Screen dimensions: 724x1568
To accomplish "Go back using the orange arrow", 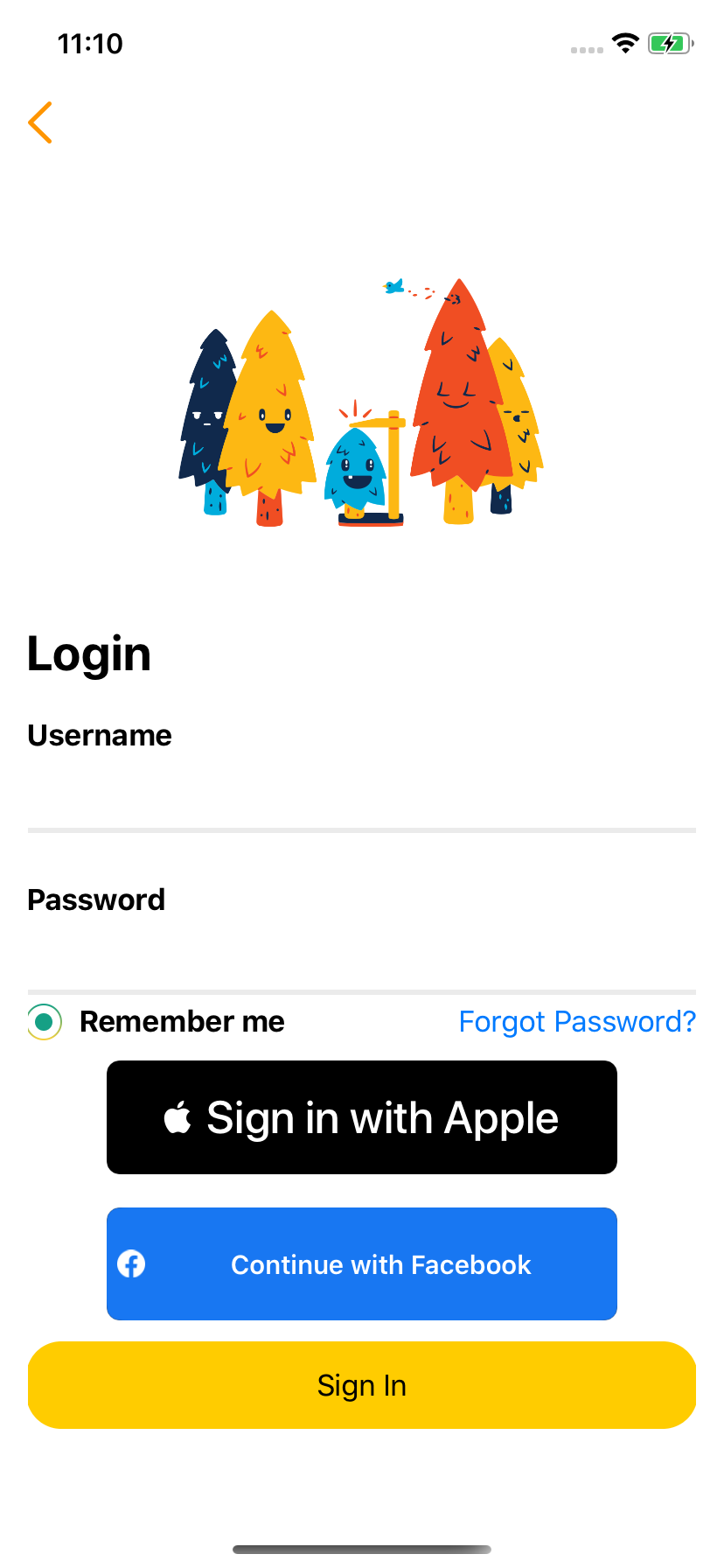I will [40, 122].
